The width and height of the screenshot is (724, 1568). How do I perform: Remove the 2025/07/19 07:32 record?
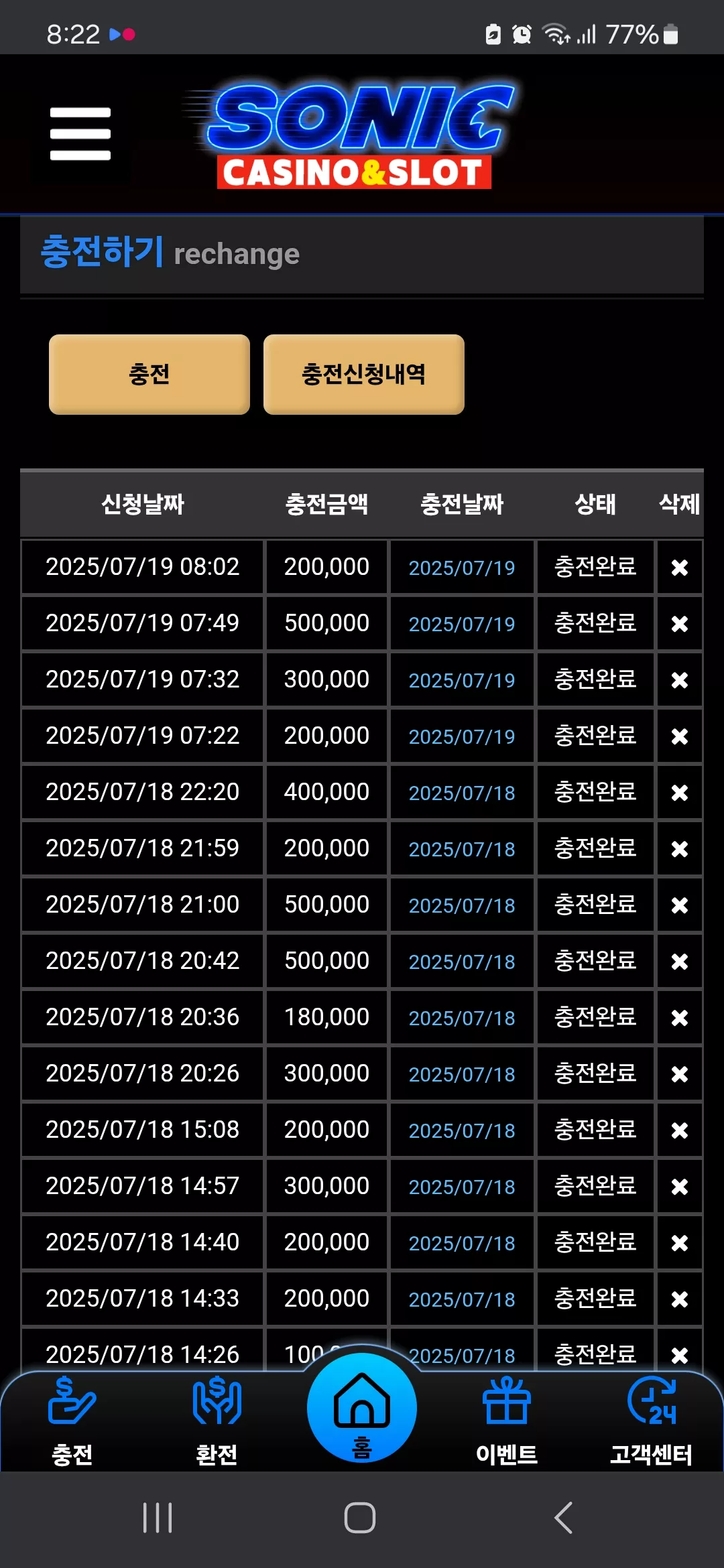pyautogui.click(x=680, y=680)
